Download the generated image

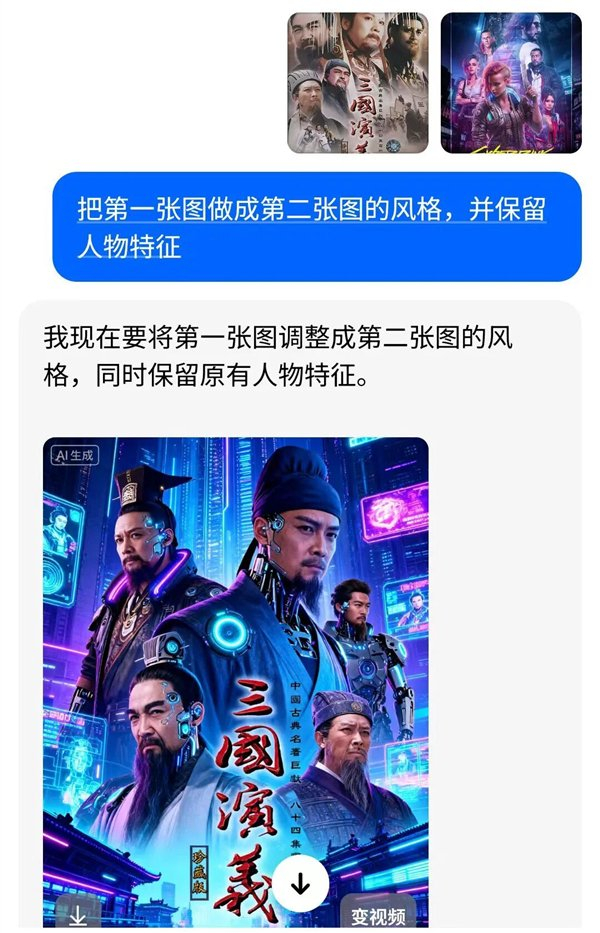[x=79, y=913]
